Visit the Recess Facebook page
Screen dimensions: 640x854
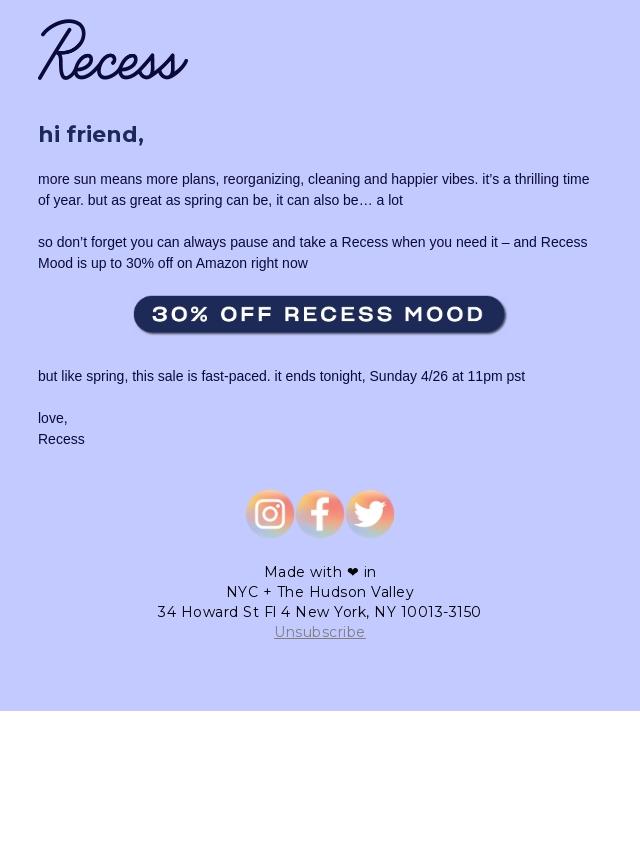click(x=320, y=514)
